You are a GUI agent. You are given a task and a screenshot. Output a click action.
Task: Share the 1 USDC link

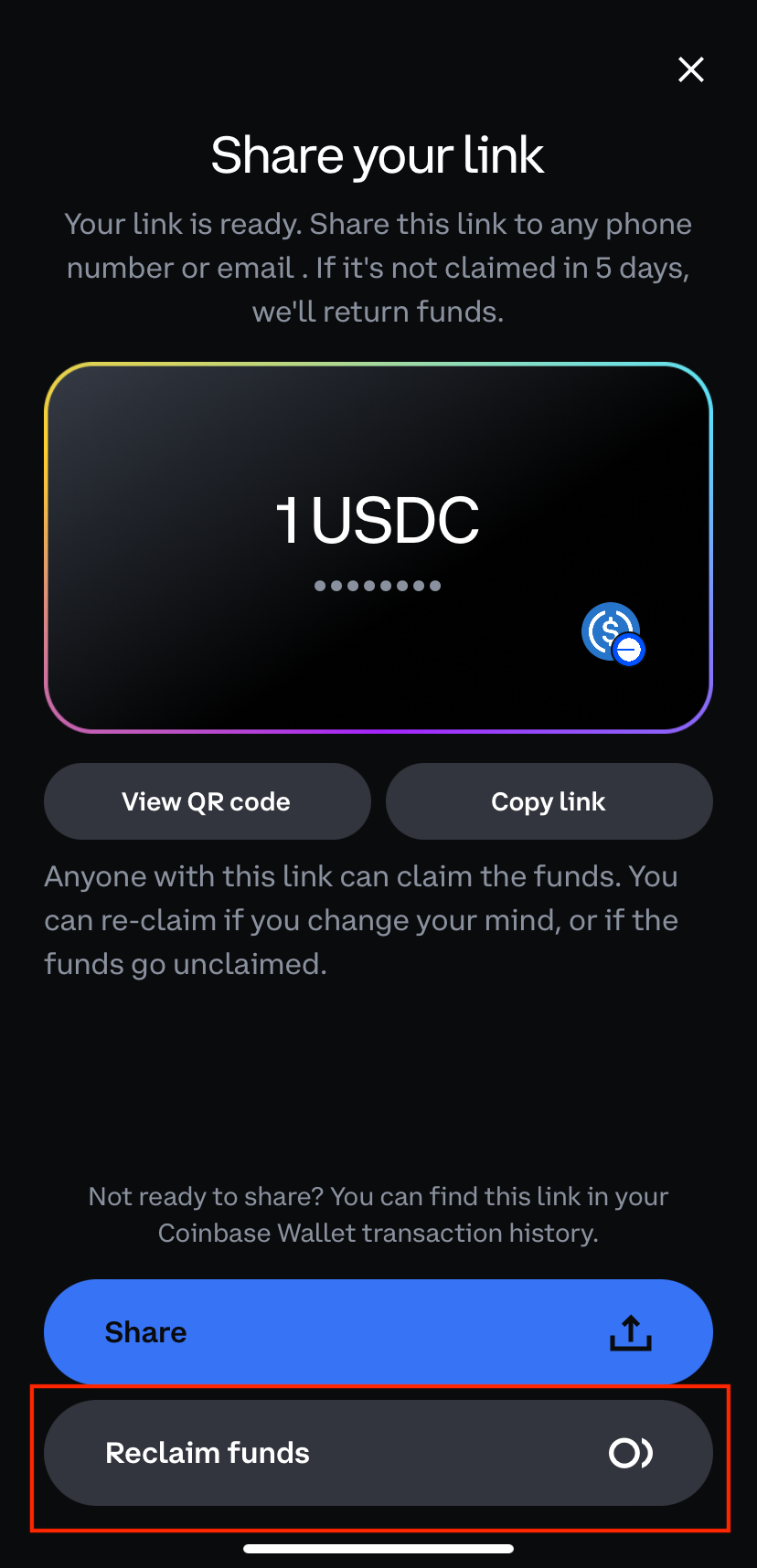[x=378, y=1332]
